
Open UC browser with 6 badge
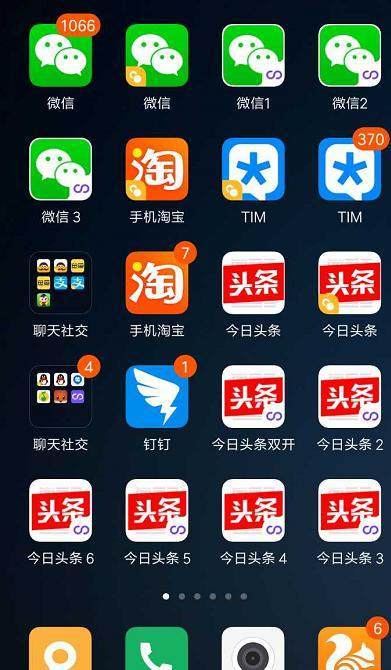click(x=350, y=649)
